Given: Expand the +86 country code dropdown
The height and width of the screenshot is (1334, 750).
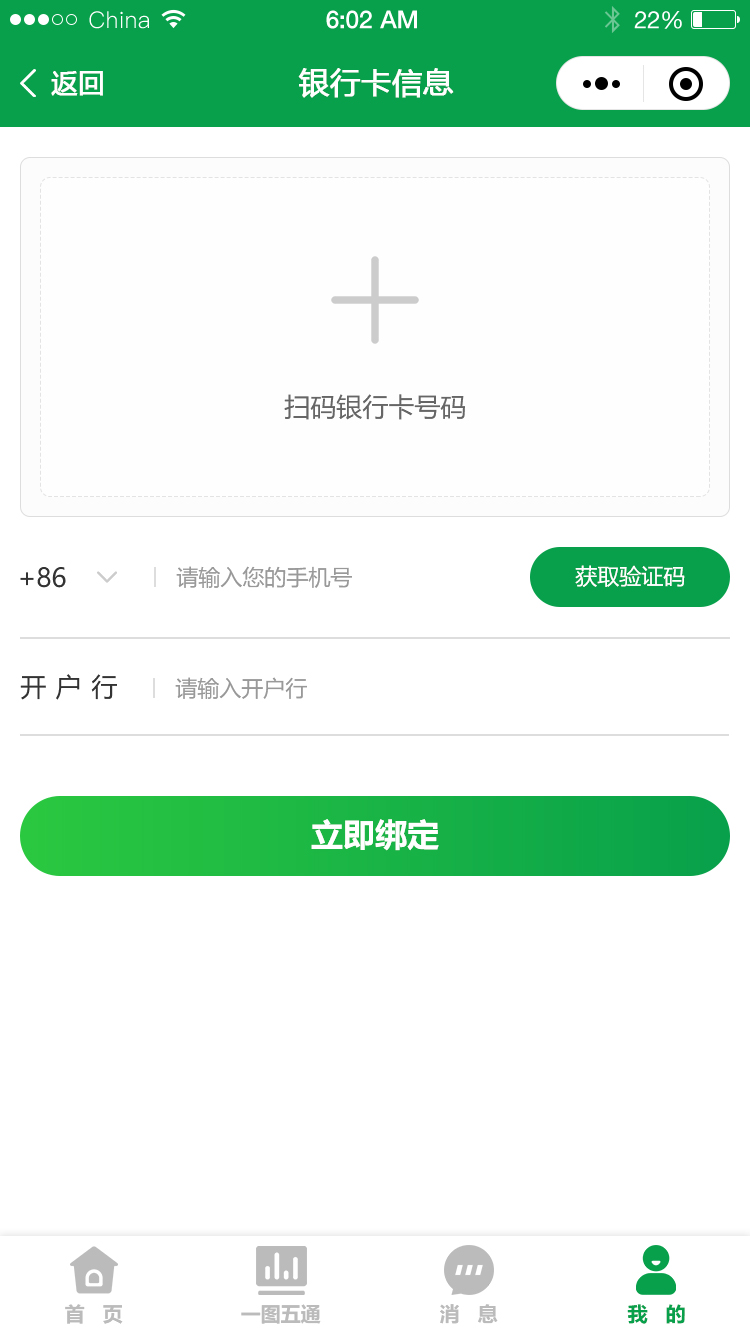Looking at the screenshot, I should (69, 577).
